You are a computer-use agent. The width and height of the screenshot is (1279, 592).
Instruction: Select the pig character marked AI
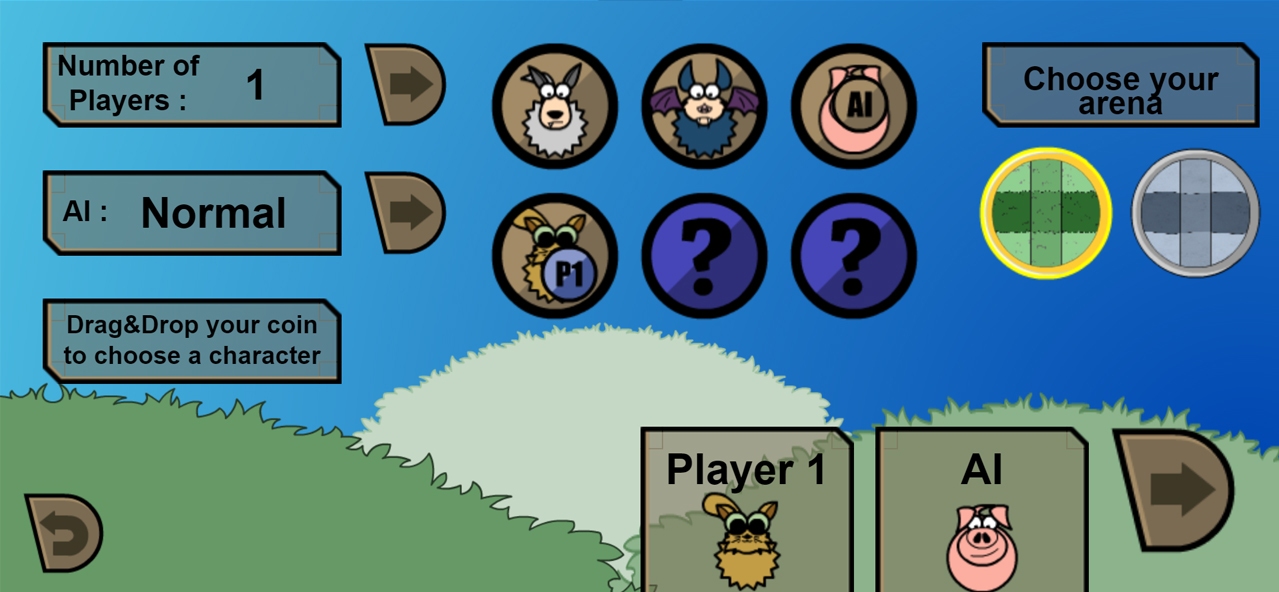853,106
